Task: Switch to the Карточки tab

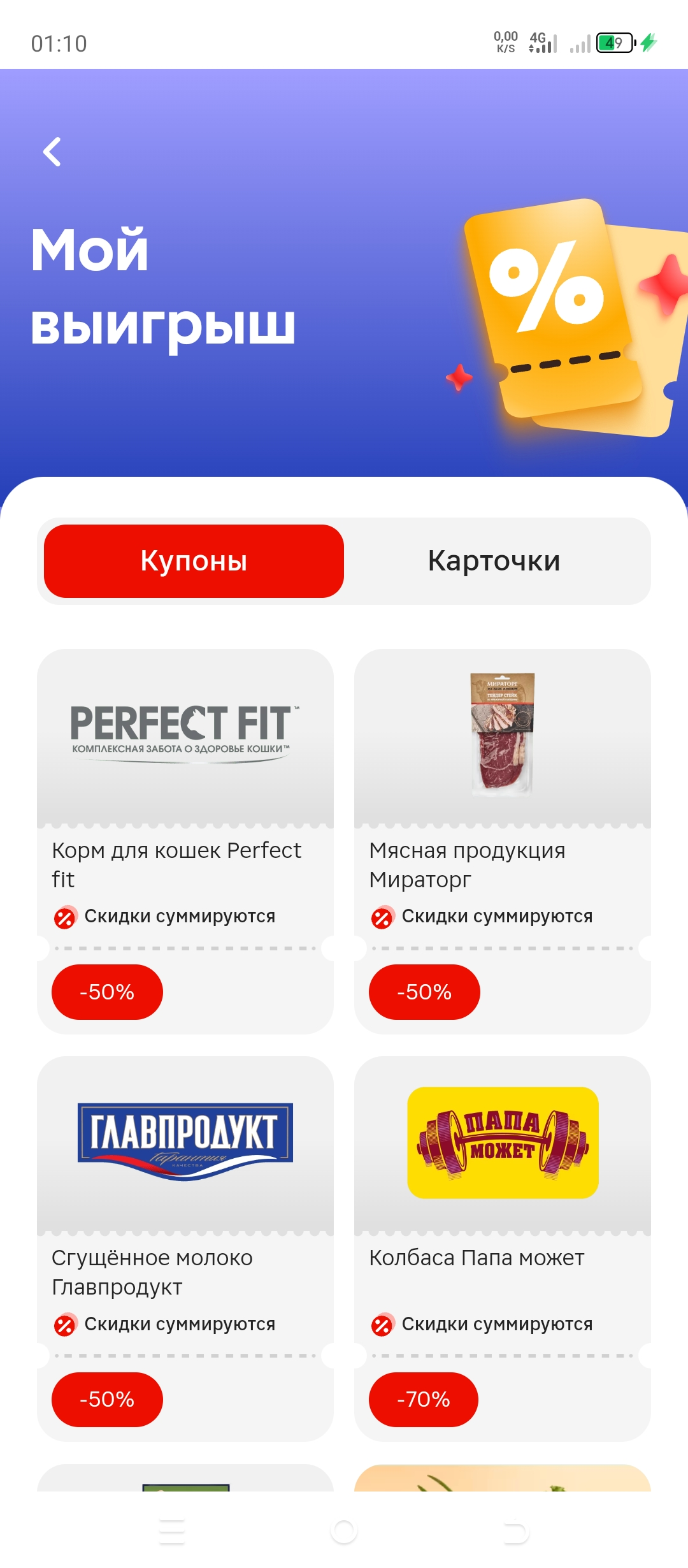Action: click(x=494, y=561)
